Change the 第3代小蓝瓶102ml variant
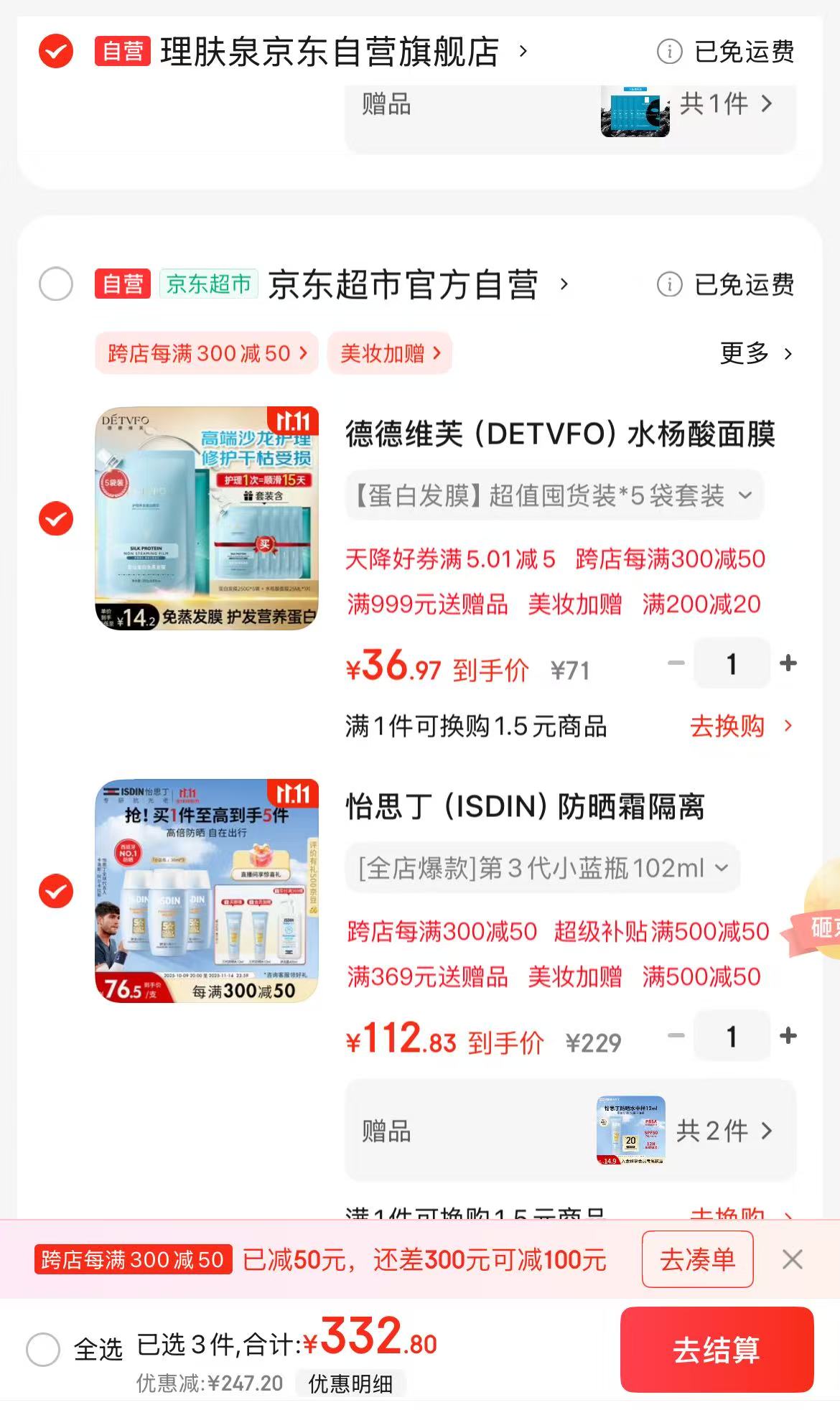Viewport: 840px width, 1410px height. [543, 868]
